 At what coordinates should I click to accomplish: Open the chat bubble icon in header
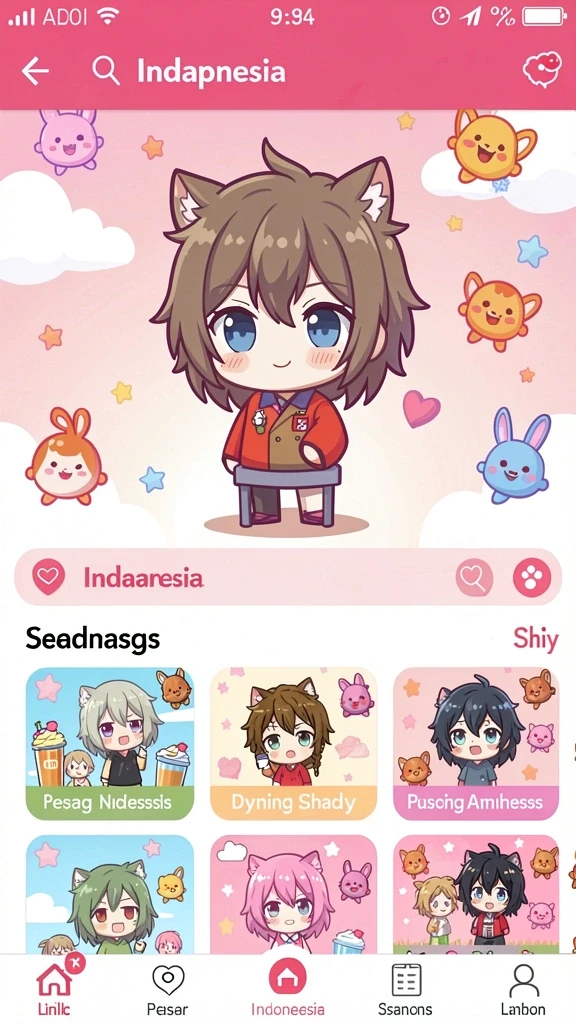(542, 70)
